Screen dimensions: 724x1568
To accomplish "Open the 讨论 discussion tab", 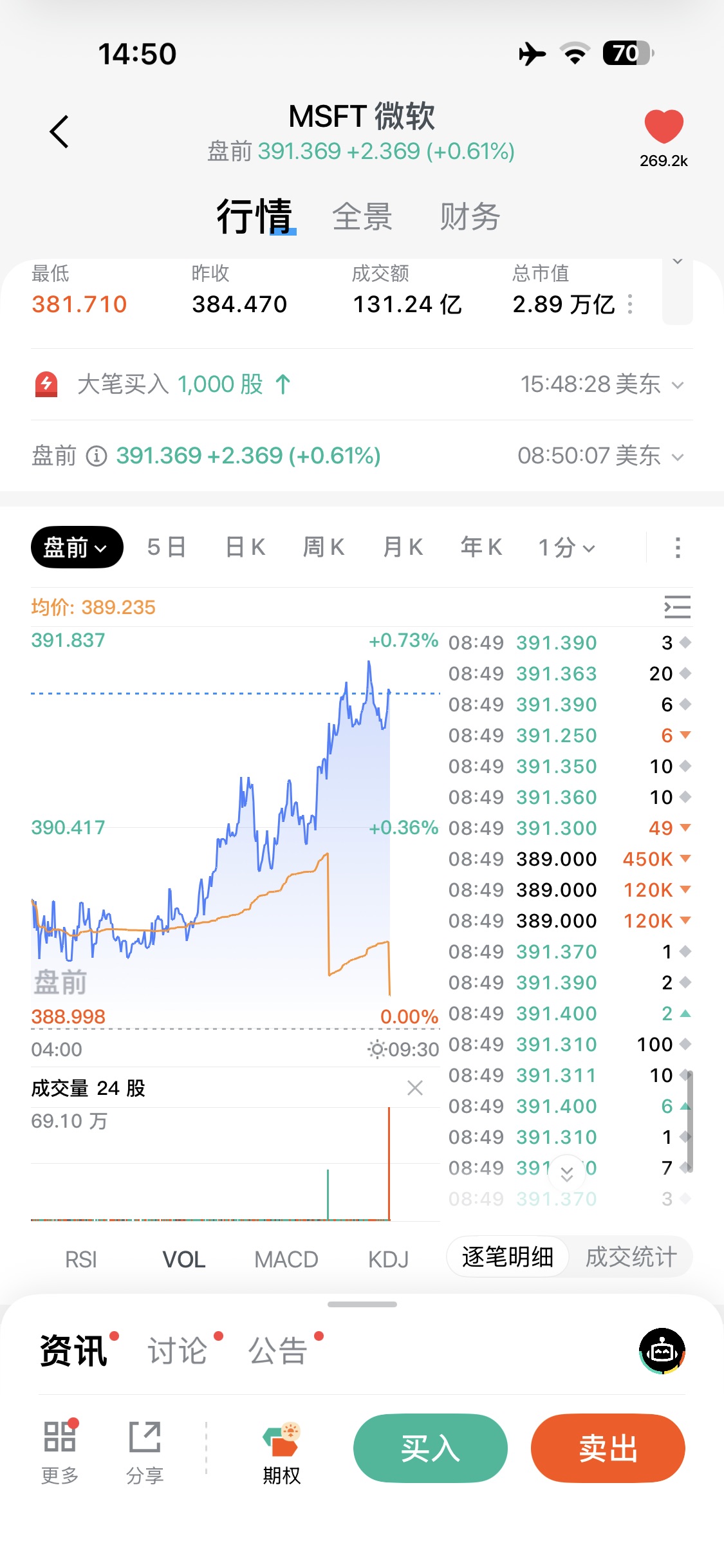I will click(x=178, y=1350).
